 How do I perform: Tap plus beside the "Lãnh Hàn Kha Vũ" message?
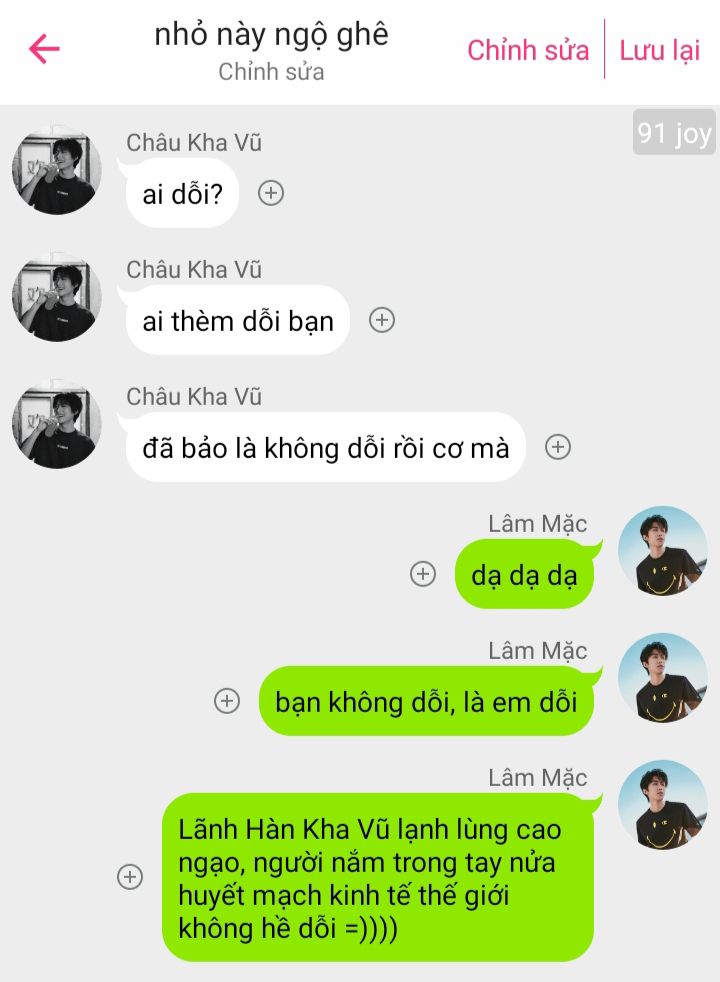pos(130,877)
